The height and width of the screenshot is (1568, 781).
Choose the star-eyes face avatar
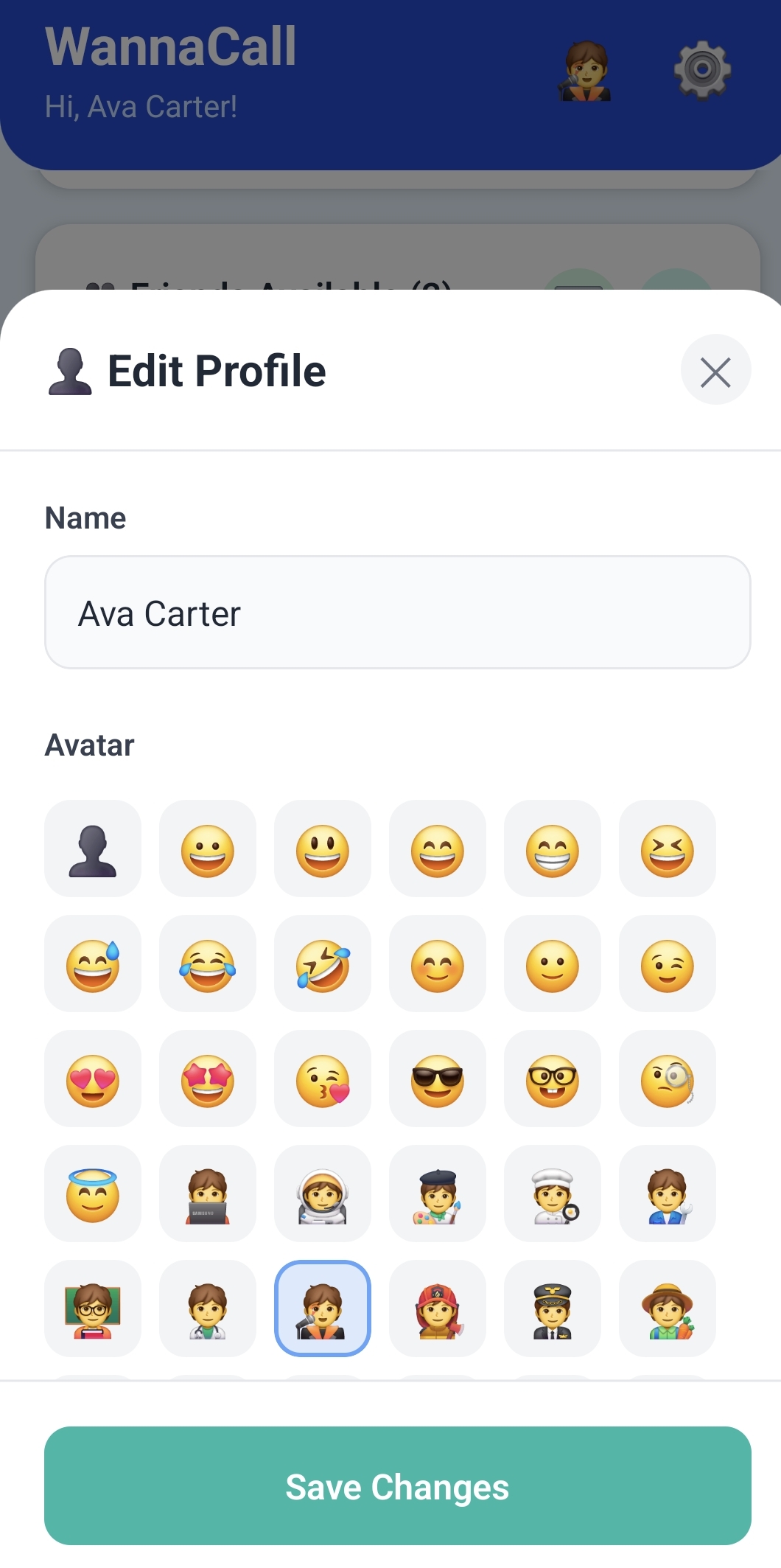[x=208, y=1079]
